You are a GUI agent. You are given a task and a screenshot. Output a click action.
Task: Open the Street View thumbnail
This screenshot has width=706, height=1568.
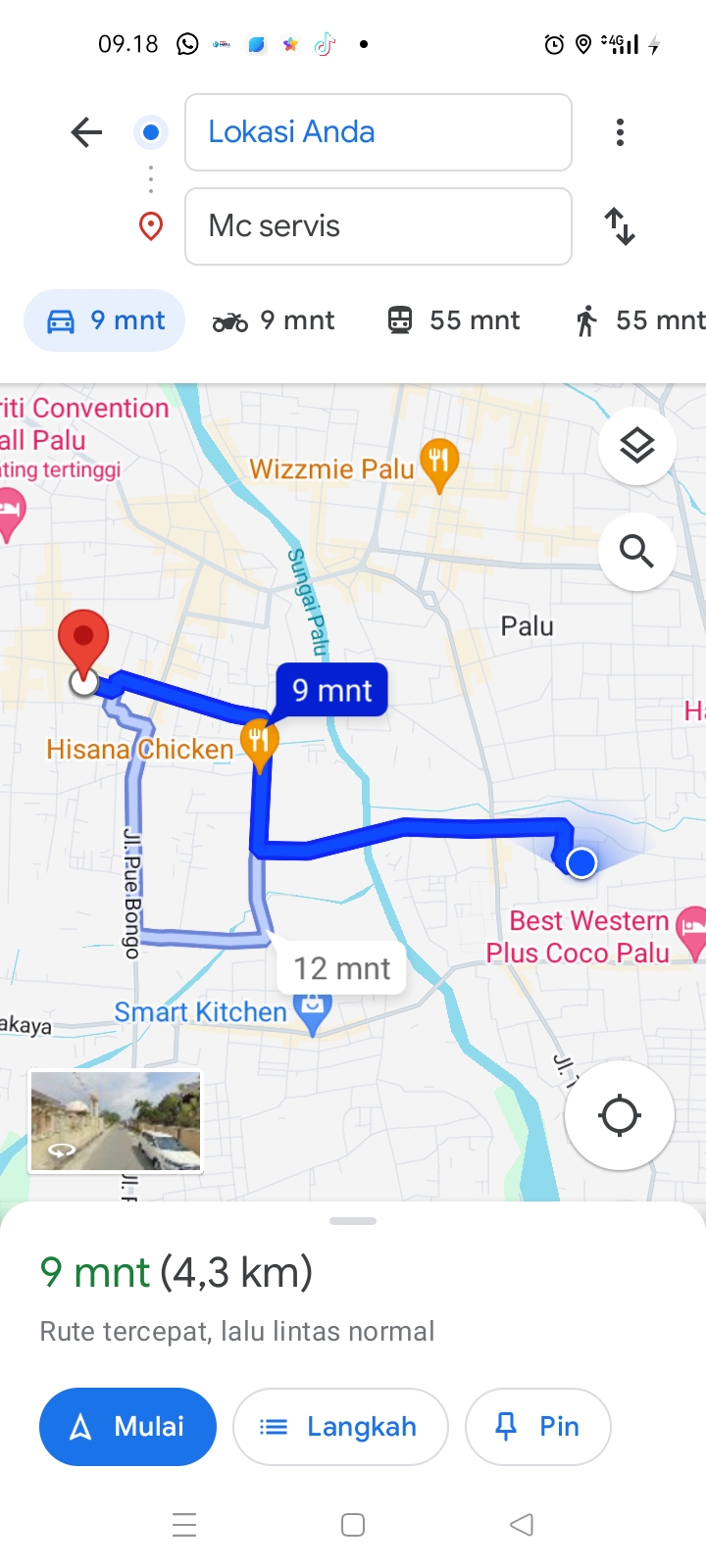[116, 1121]
